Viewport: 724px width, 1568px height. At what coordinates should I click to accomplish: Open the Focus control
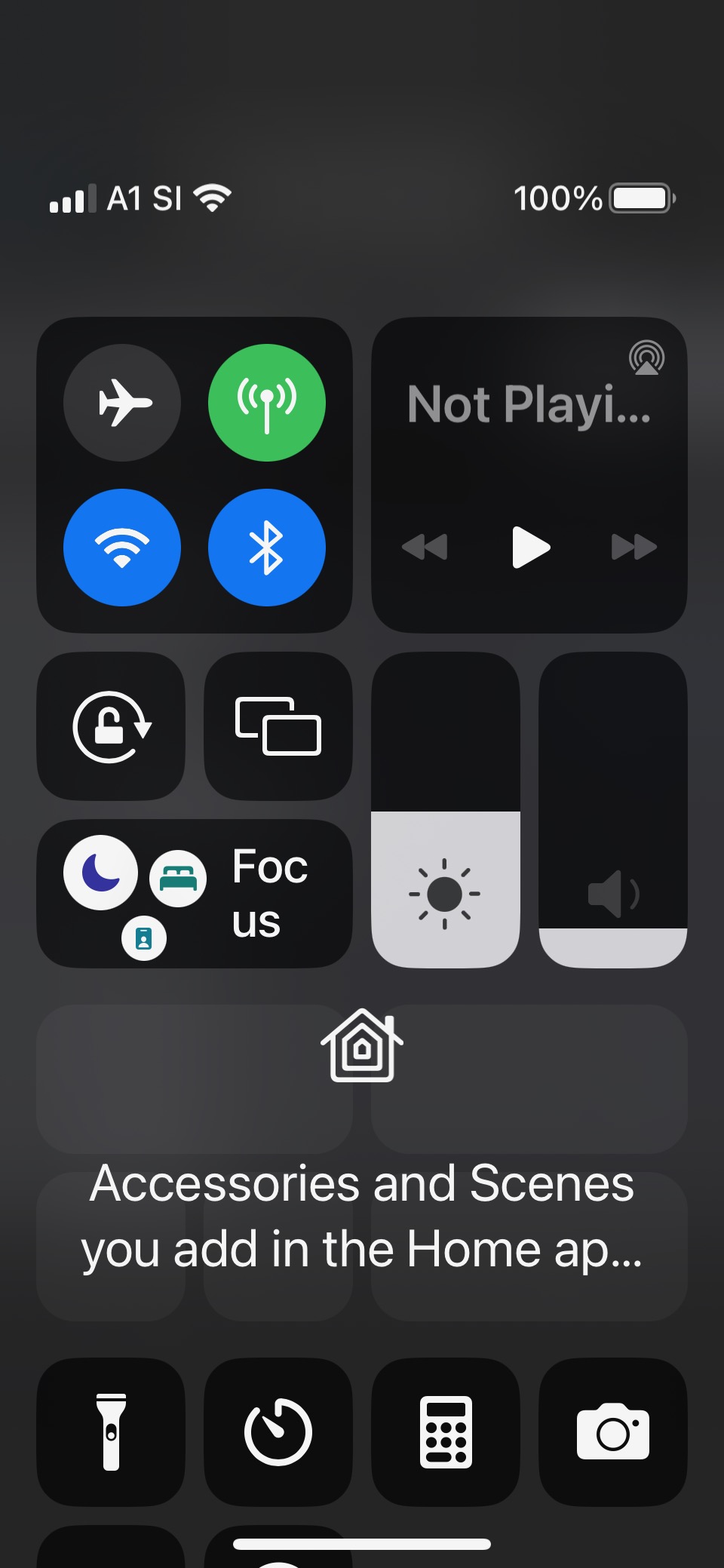(x=195, y=894)
